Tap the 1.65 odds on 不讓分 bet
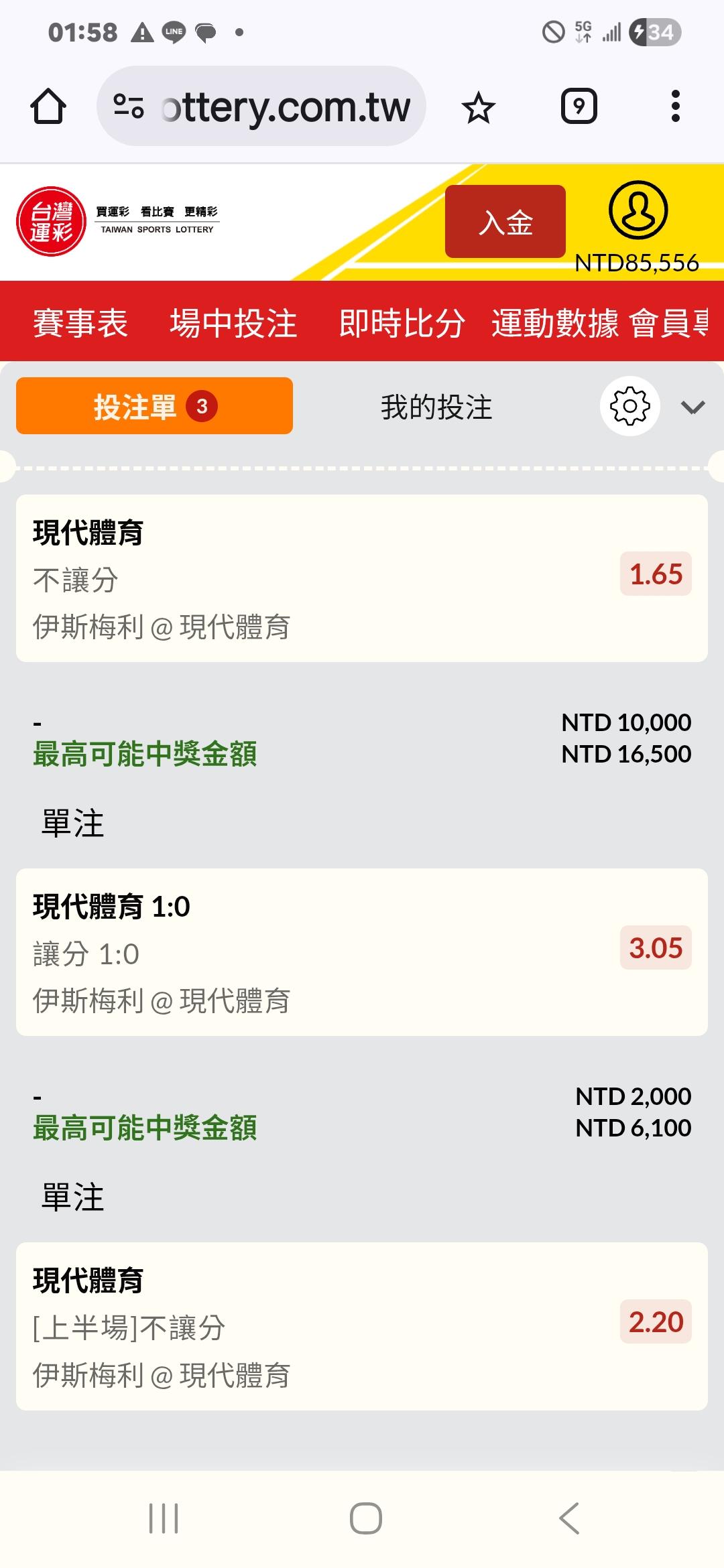The height and width of the screenshot is (1568, 724). click(x=656, y=574)
